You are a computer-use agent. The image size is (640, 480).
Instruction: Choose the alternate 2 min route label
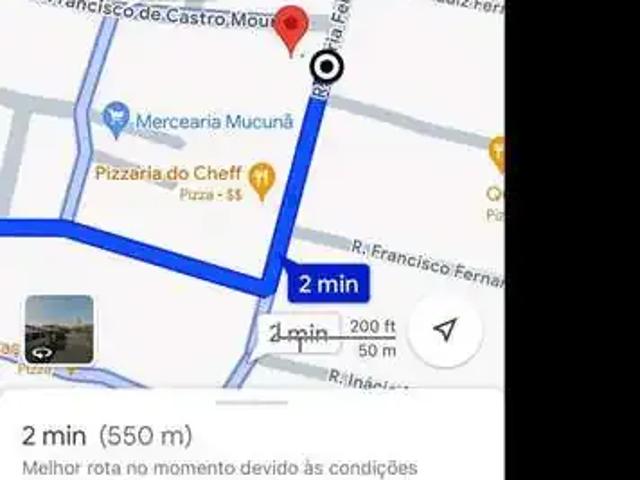point(299,334)
